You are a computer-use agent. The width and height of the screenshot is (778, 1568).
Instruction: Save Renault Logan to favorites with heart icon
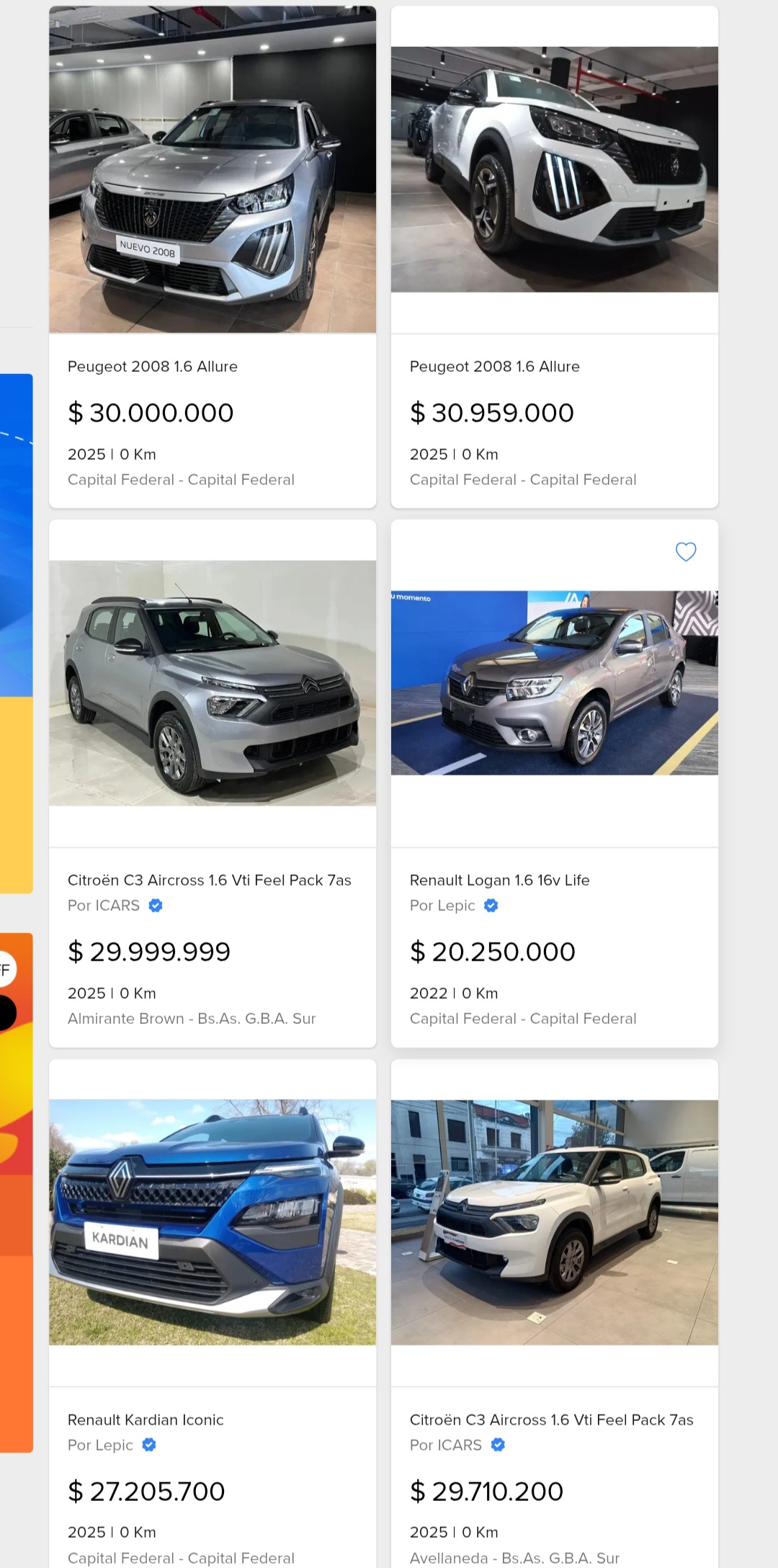(x=686, y=552)
